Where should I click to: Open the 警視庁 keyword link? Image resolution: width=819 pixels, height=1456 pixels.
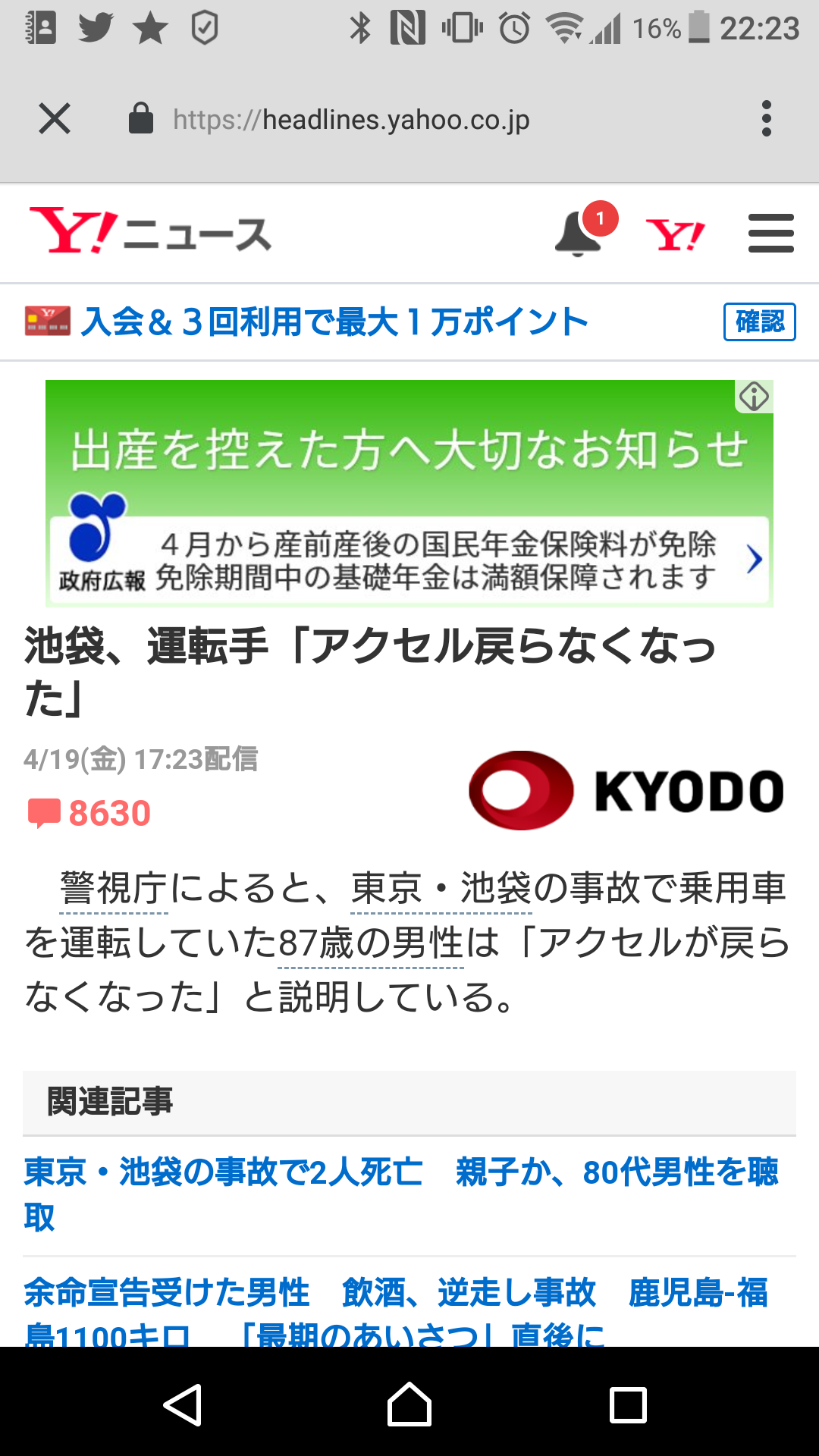point(113,888)
